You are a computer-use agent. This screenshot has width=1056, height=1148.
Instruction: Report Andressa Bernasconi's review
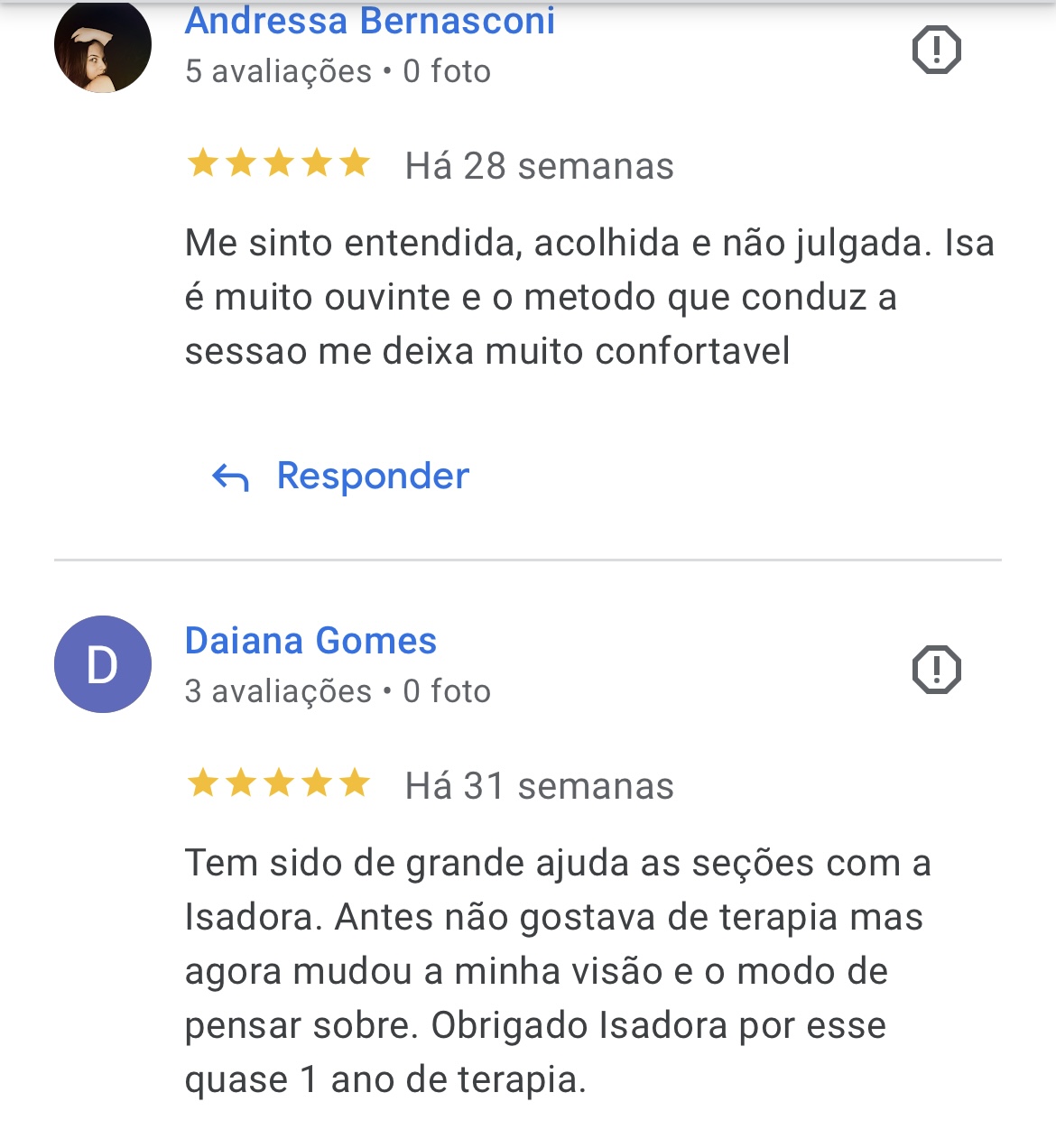(x=936, y=50)
